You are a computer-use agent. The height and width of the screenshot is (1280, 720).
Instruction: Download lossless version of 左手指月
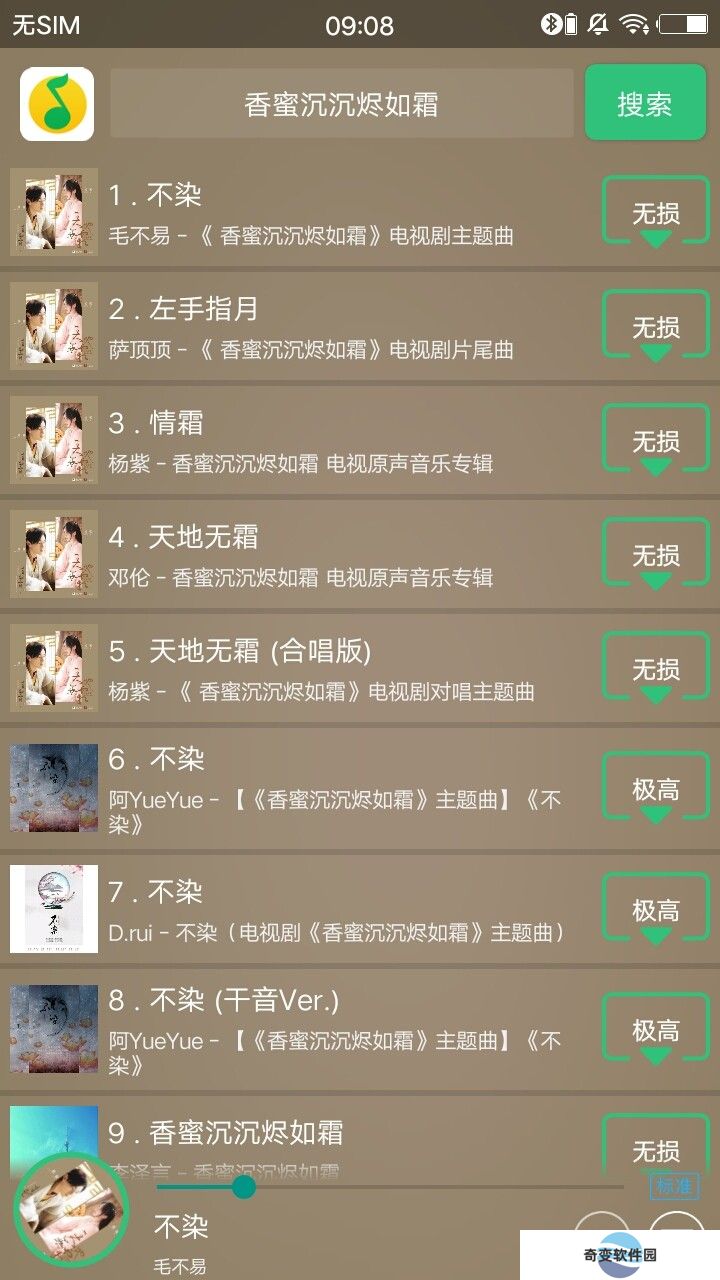[655, 326]
